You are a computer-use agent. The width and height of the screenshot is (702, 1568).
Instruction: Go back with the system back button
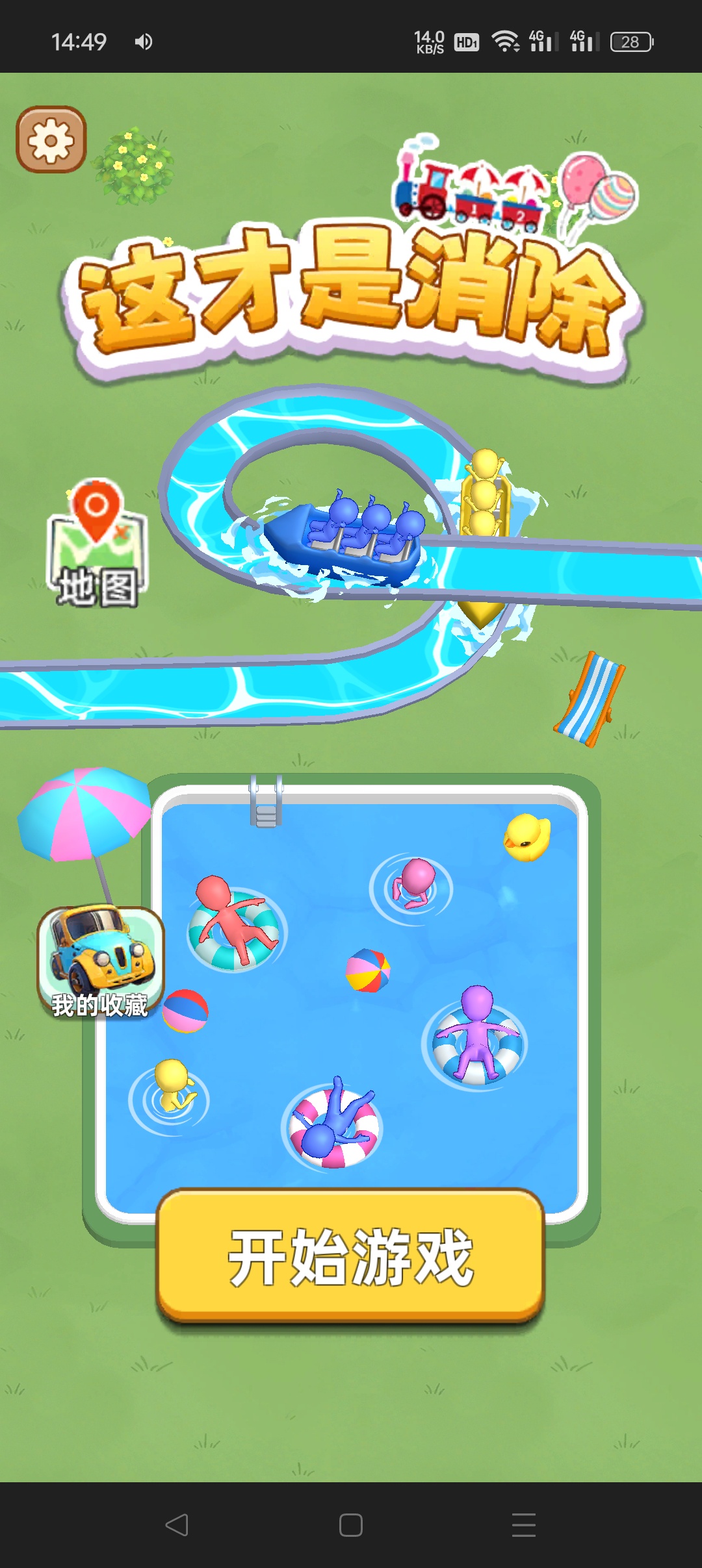point(177,1524)
